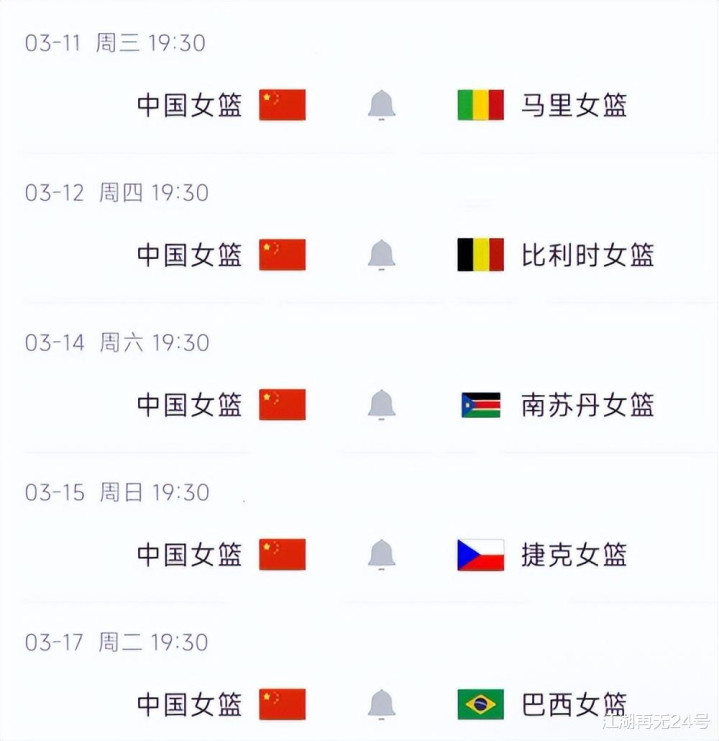Set reminder bell for China vs Mali match
Image resolution: width=719 pixels, height=741 pixels.
click(x=381, y=105)
